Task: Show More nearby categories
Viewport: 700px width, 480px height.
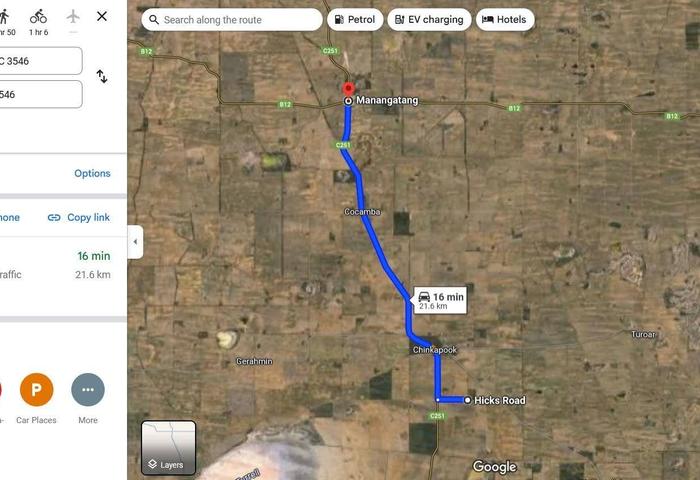Action: tap(88, 389)
